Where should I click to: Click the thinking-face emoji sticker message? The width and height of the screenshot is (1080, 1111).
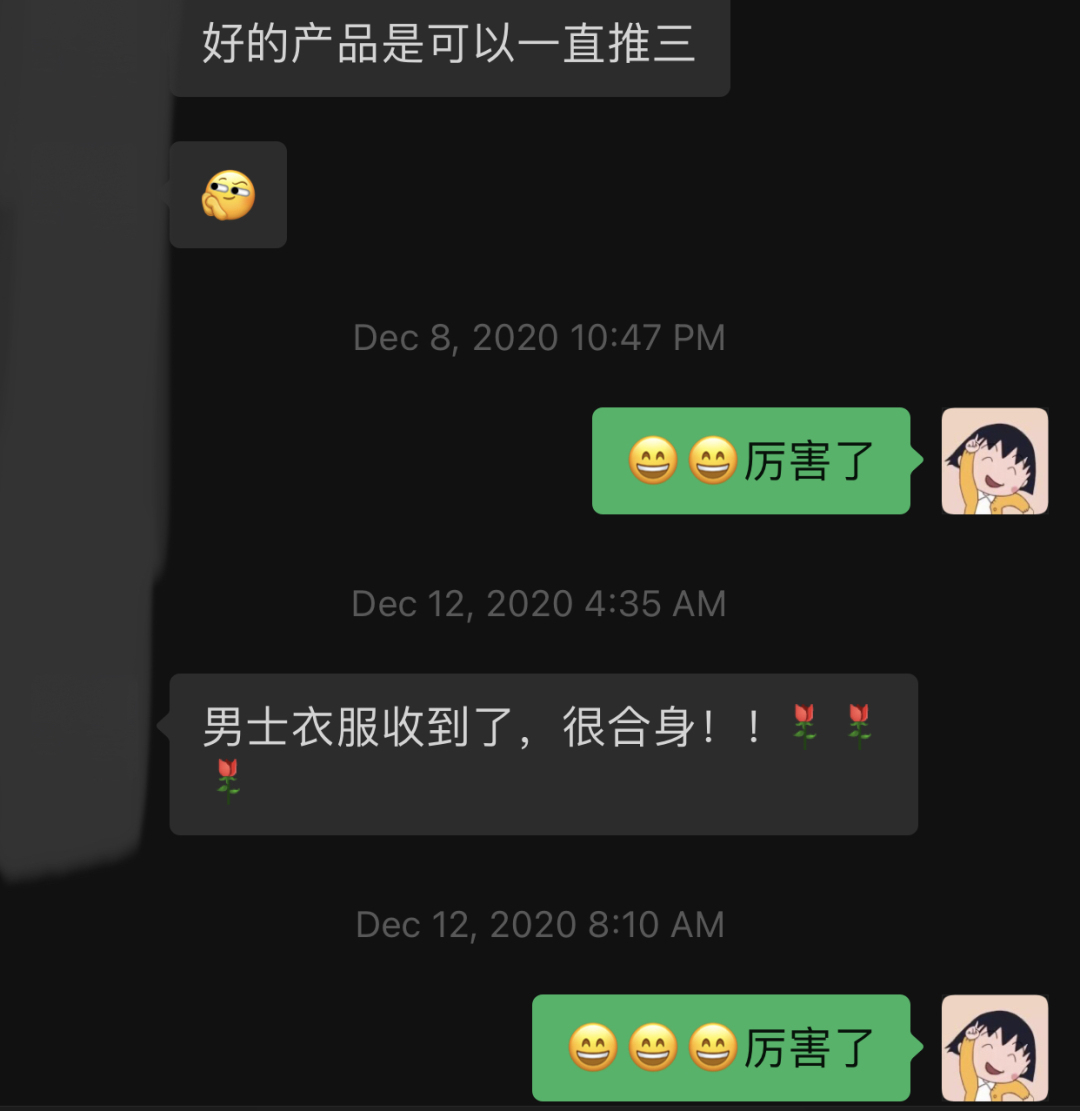[228, 194]
